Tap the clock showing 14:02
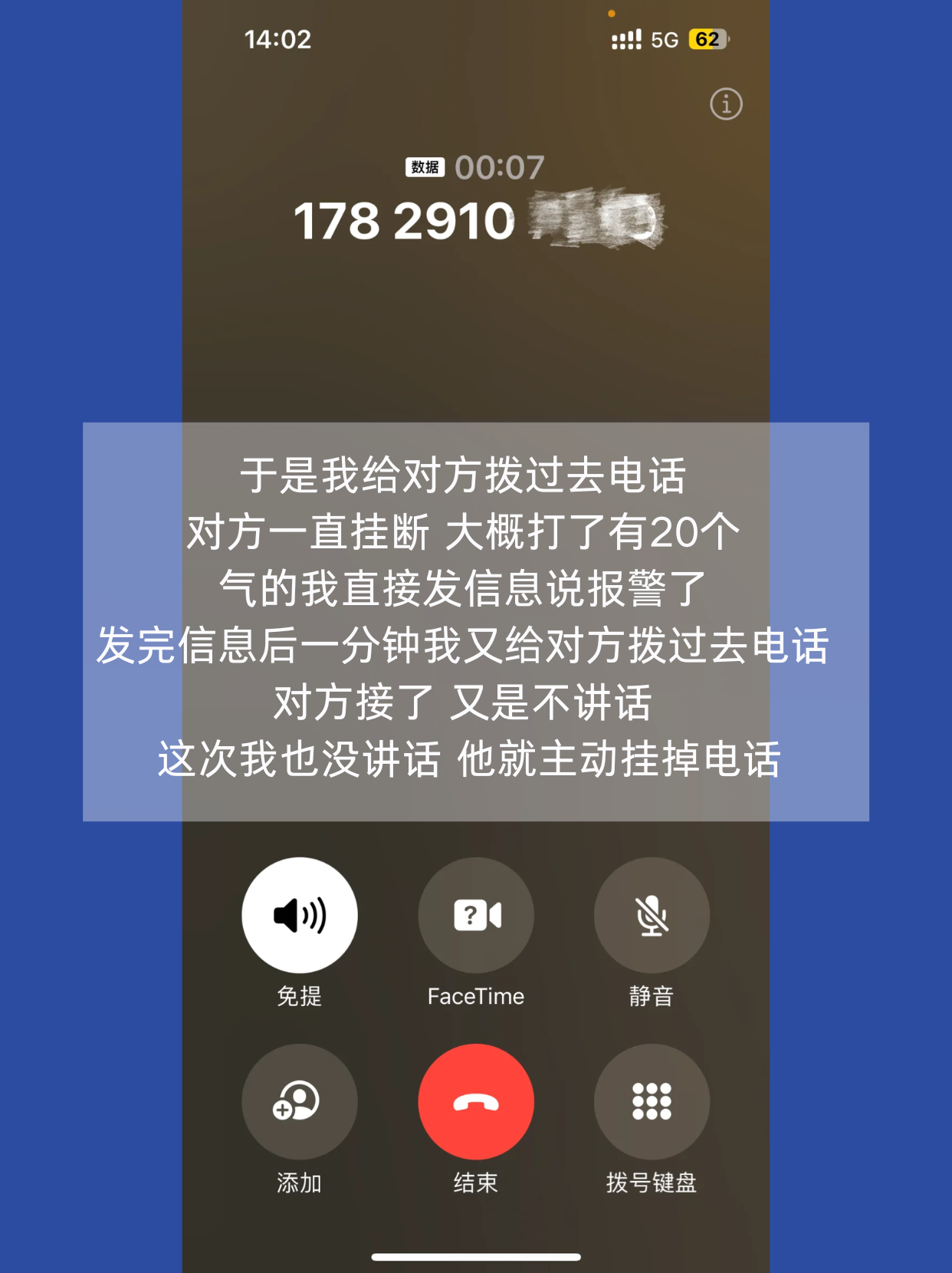The width and height of the screenshot is (952, 1273). [280, 38]
